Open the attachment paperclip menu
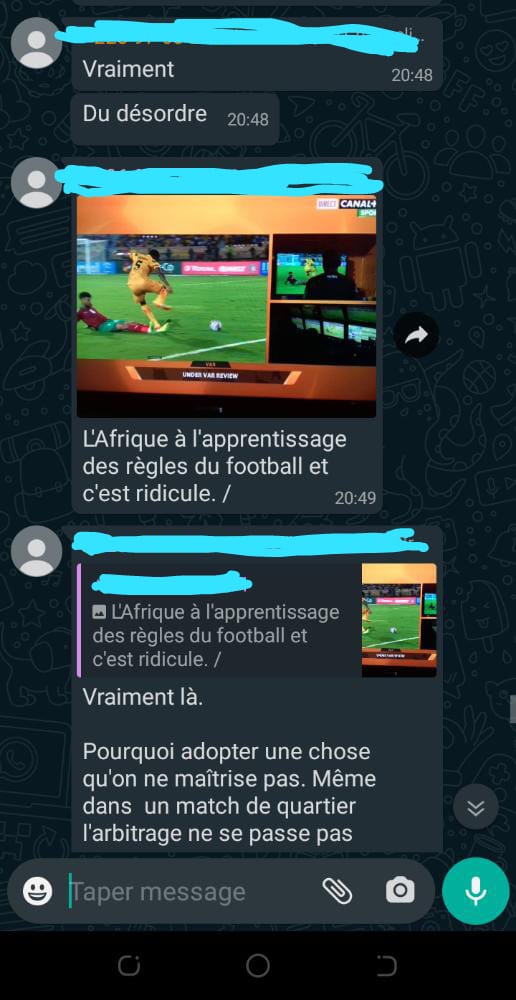 pos(337,891)
